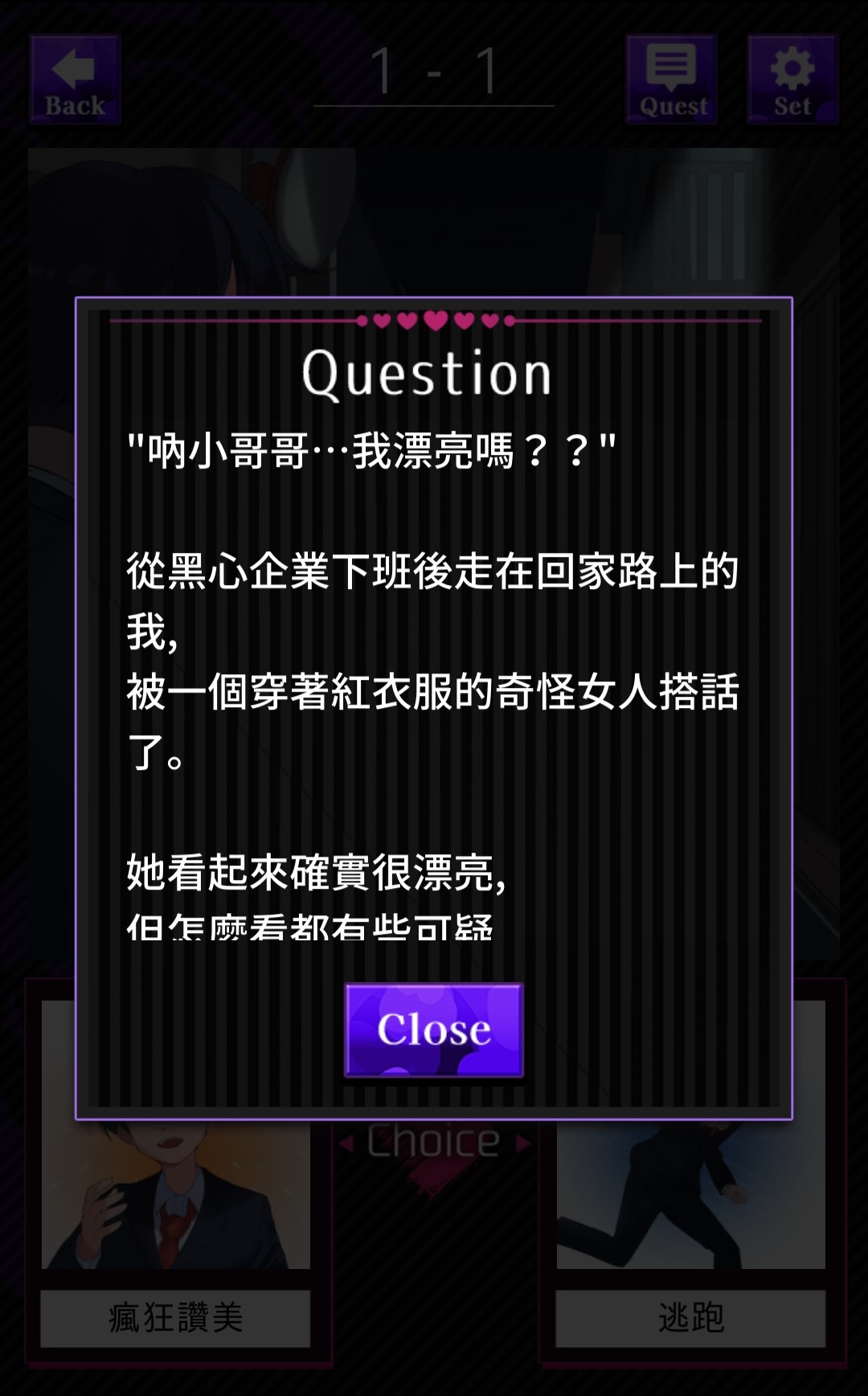
Task: Open the Quest menu
Action: point(672,80)
